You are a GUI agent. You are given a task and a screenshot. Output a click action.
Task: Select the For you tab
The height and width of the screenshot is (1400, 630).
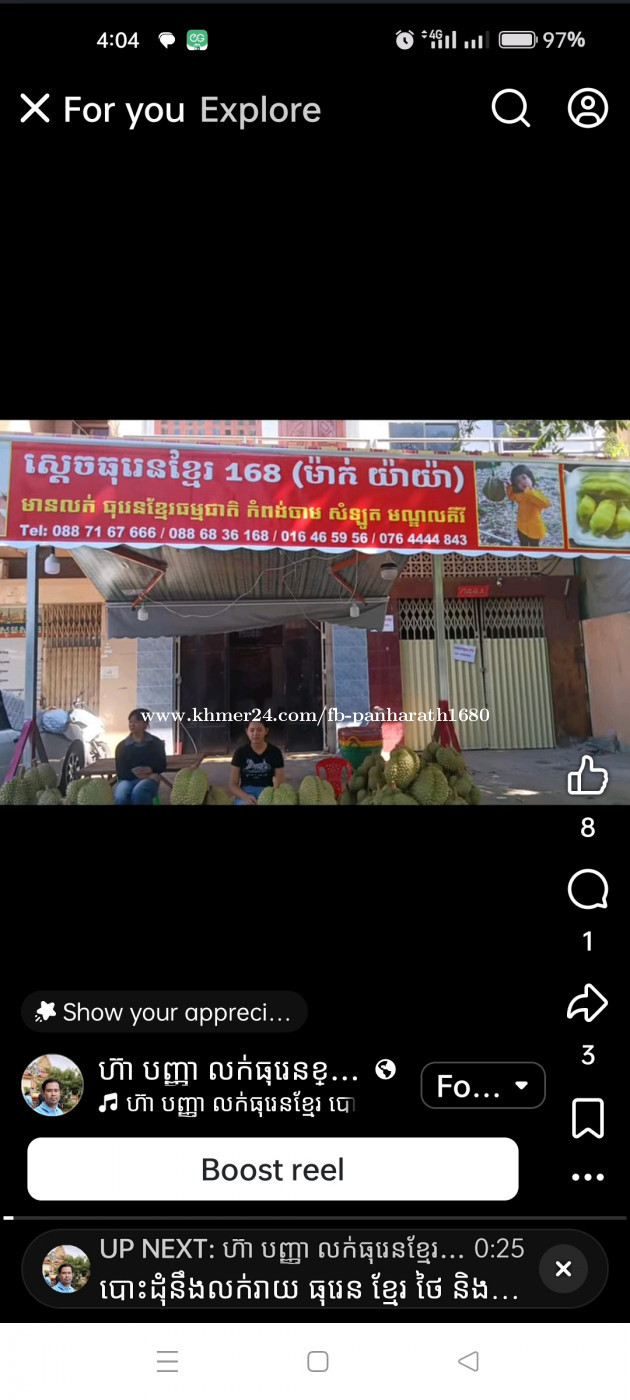click(124, 110)
